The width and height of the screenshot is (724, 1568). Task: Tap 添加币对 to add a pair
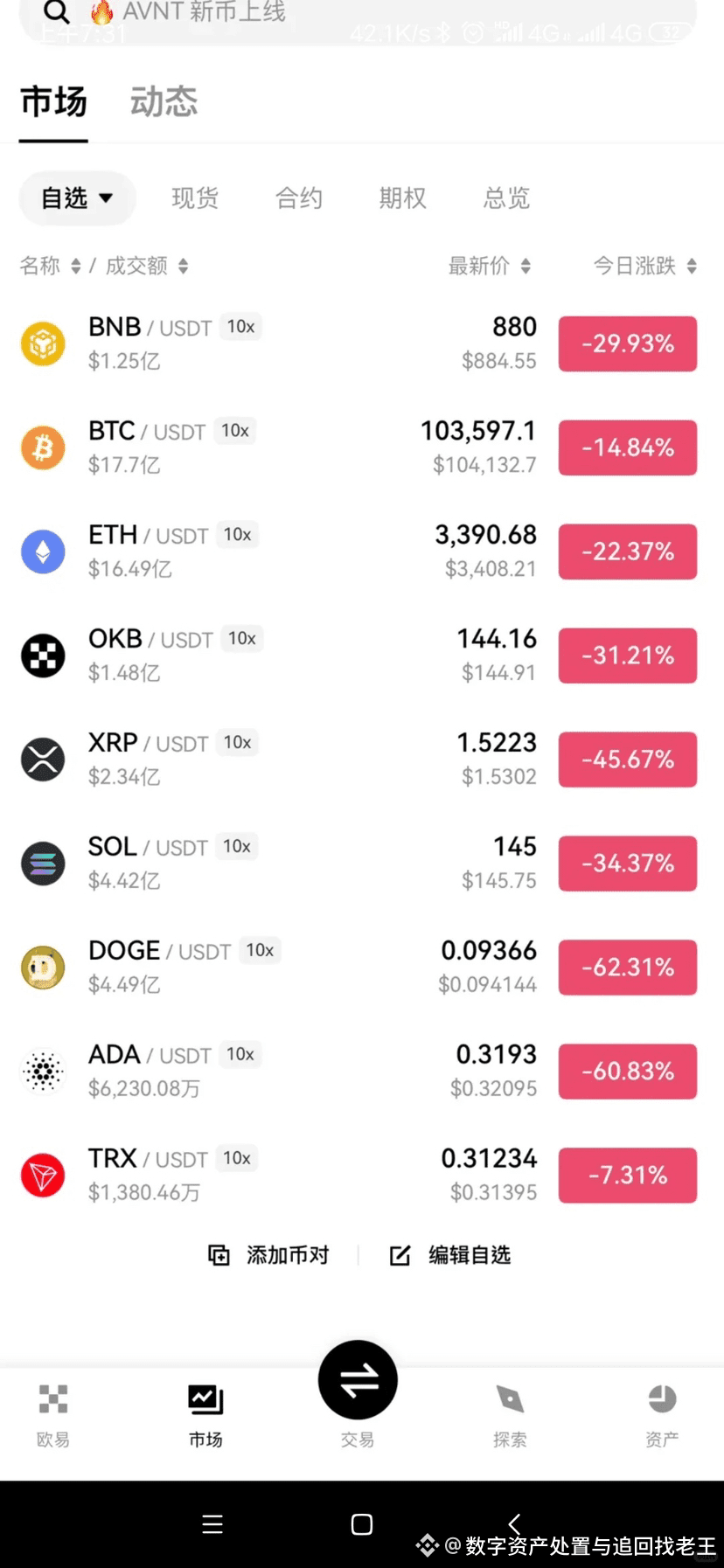pyautogui.click(x=269, y=1255)
